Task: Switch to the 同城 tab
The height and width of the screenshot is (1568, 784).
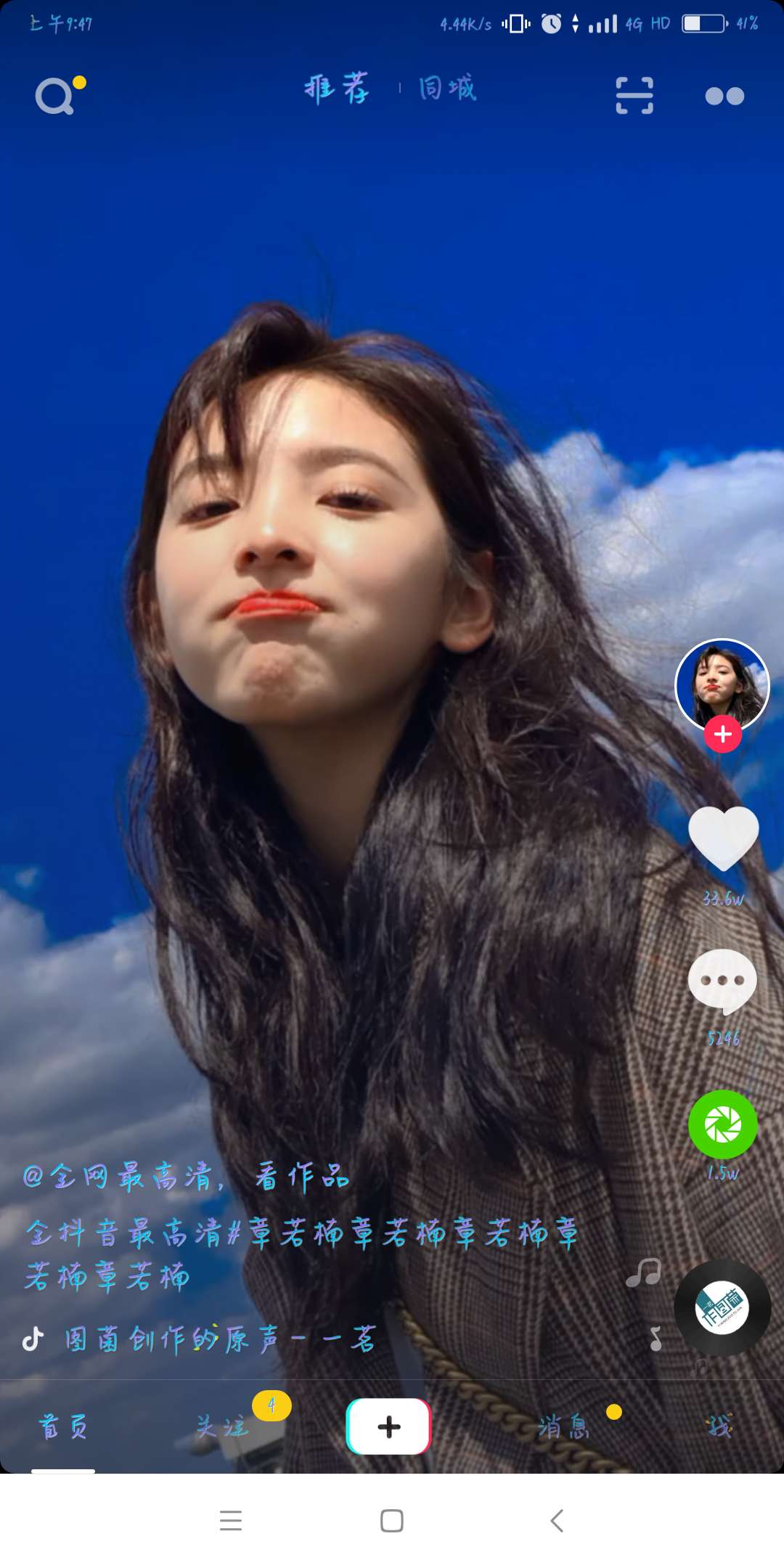Action: [x=447, y=89]
